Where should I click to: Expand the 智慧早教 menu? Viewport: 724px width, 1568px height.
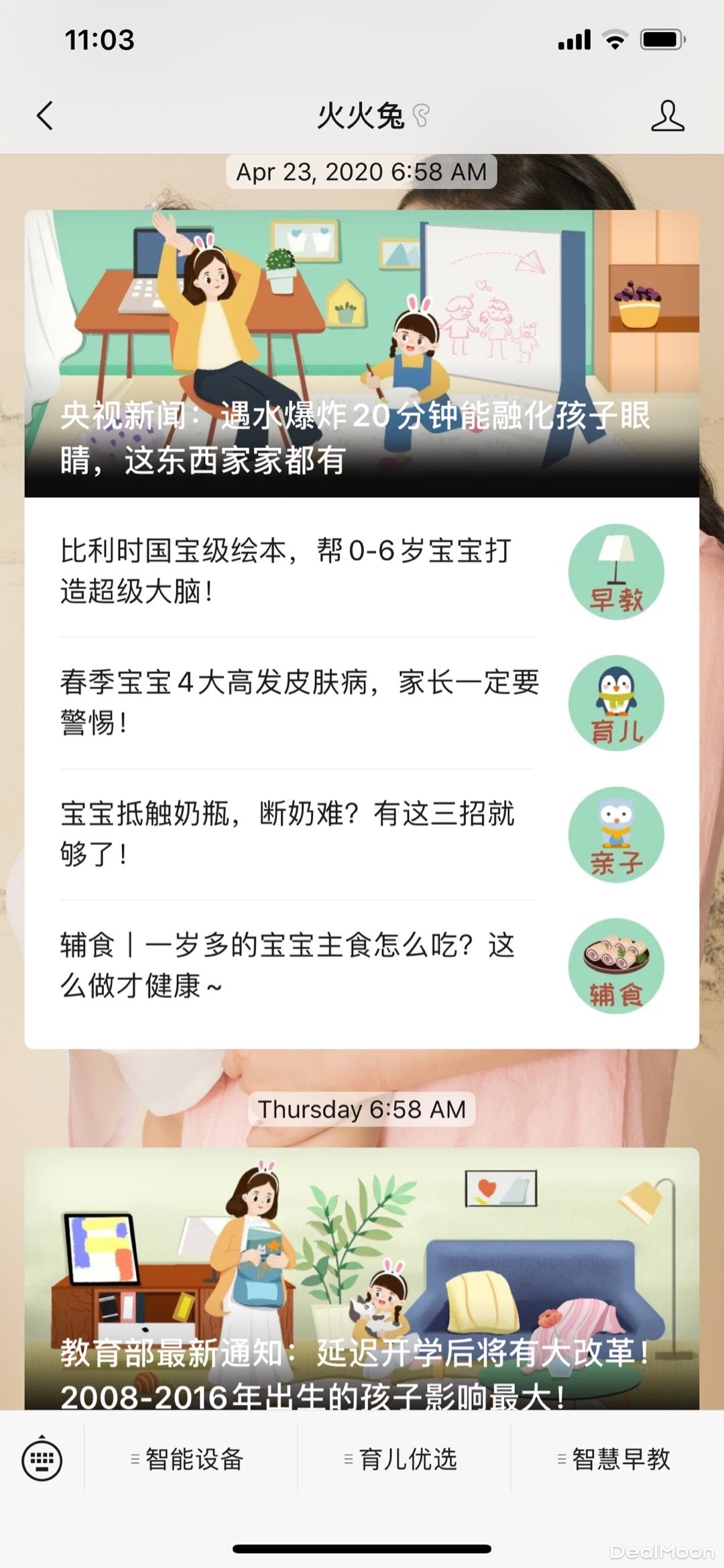coord(617,1459)
